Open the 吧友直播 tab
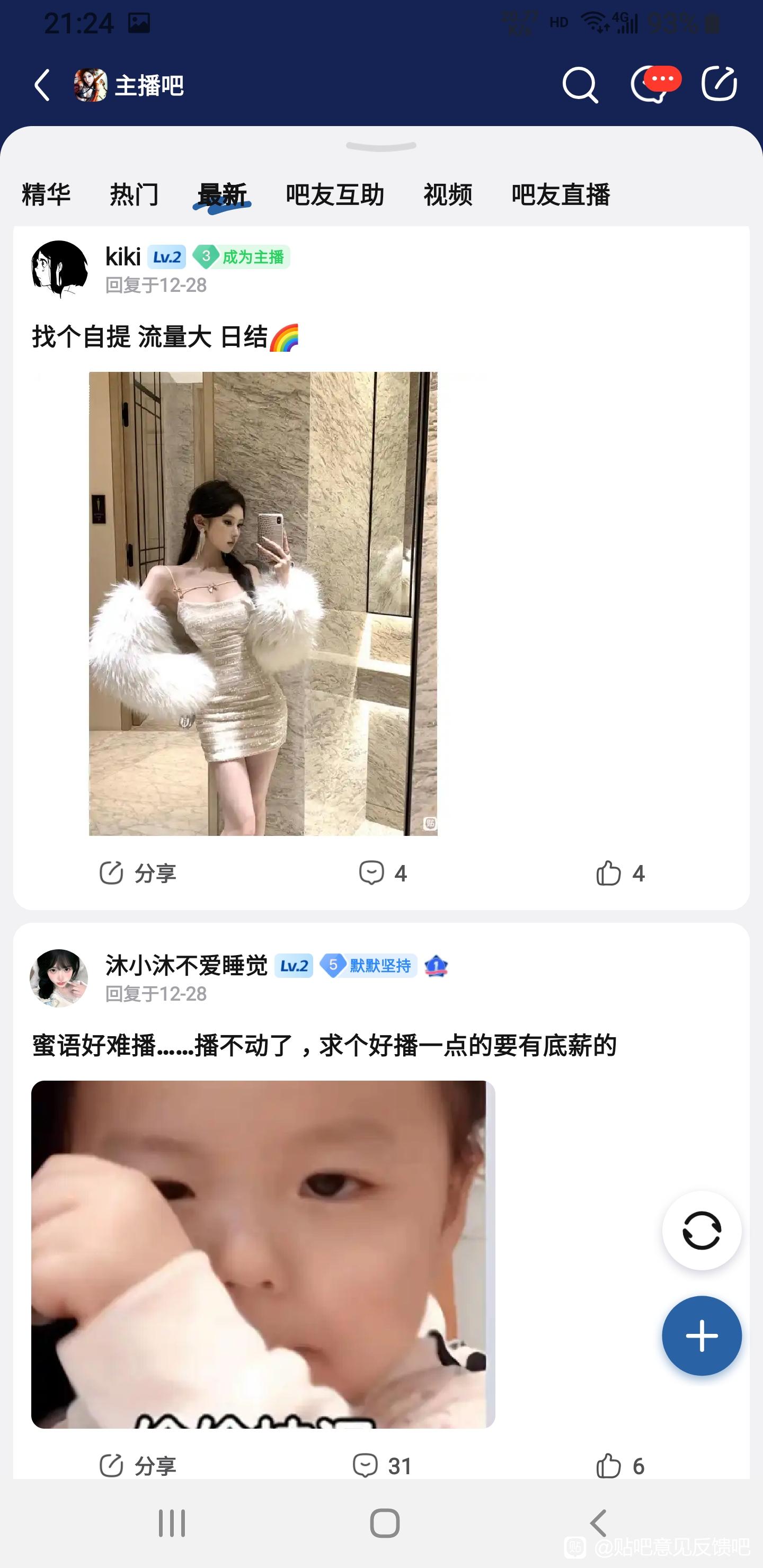Viewport: 763px width, 1568px height. 560,195
